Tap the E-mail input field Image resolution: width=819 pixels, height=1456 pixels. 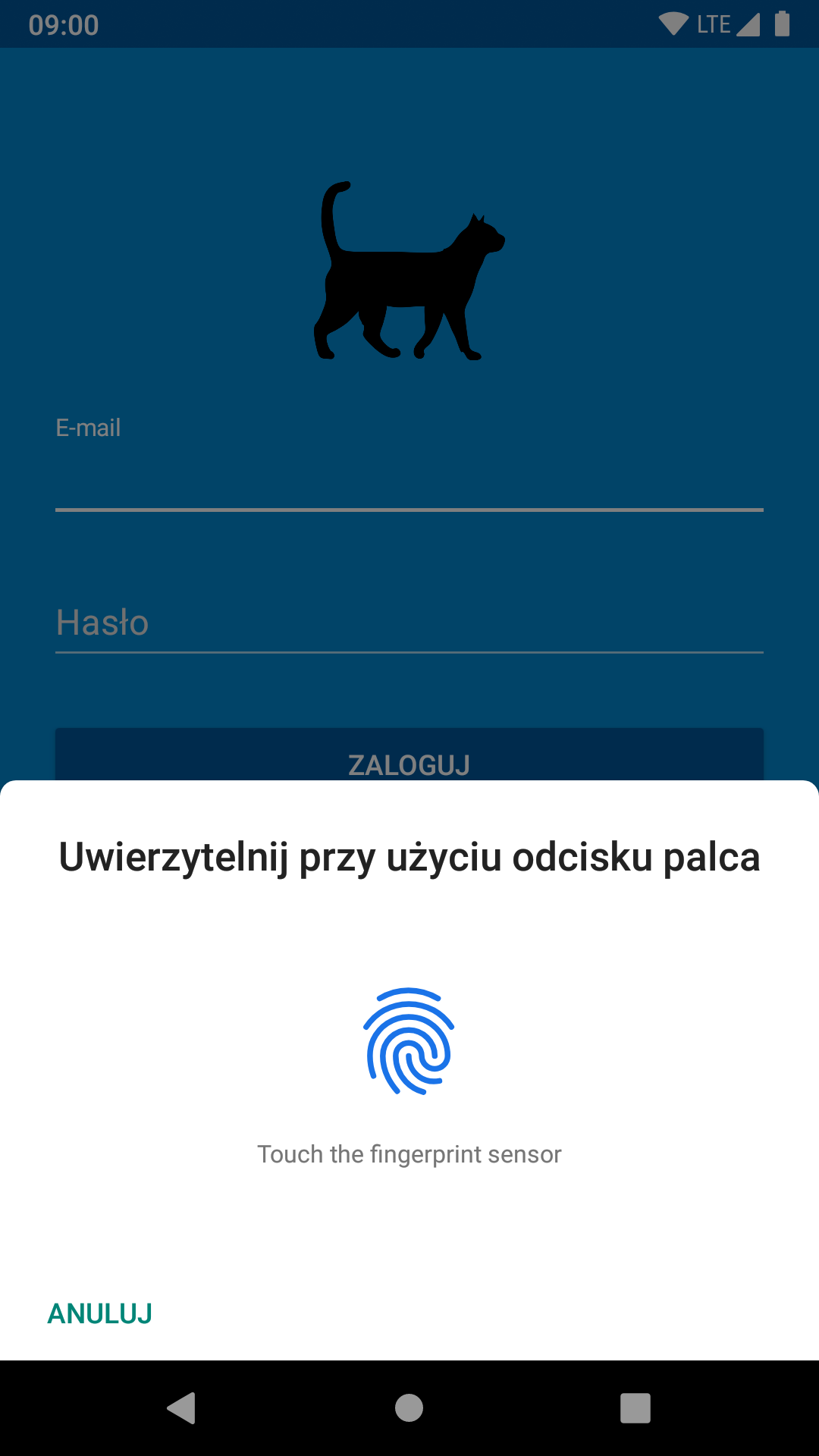pyautogui.click(x=409, y=478)
